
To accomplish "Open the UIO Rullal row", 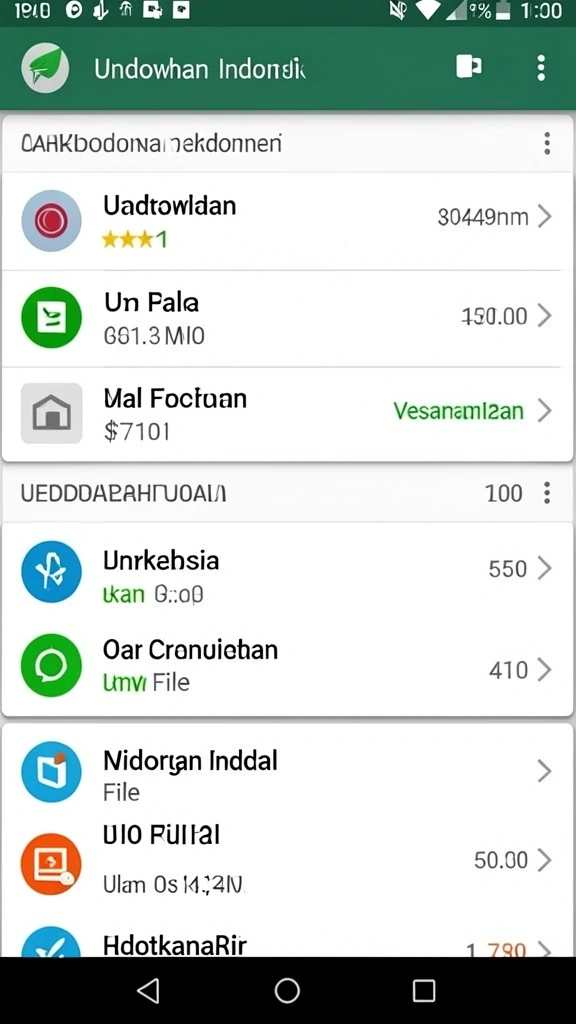I will pyautogui.click(x=287, y=862).
